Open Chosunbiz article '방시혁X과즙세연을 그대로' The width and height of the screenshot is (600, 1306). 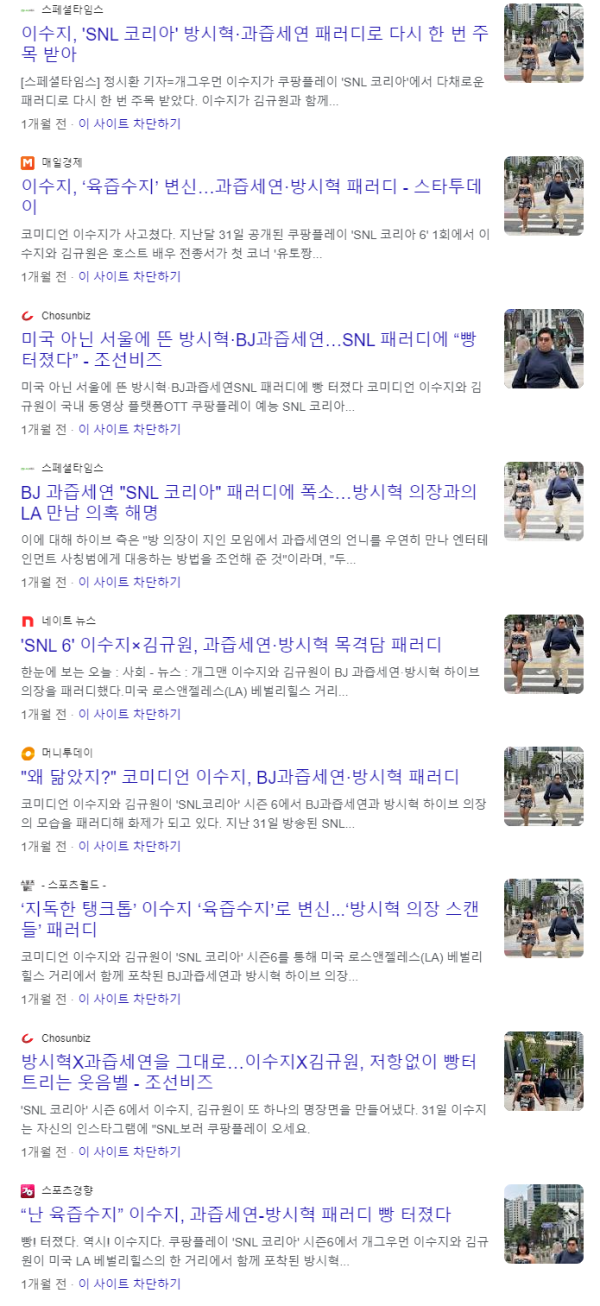tap(250, 1072)
